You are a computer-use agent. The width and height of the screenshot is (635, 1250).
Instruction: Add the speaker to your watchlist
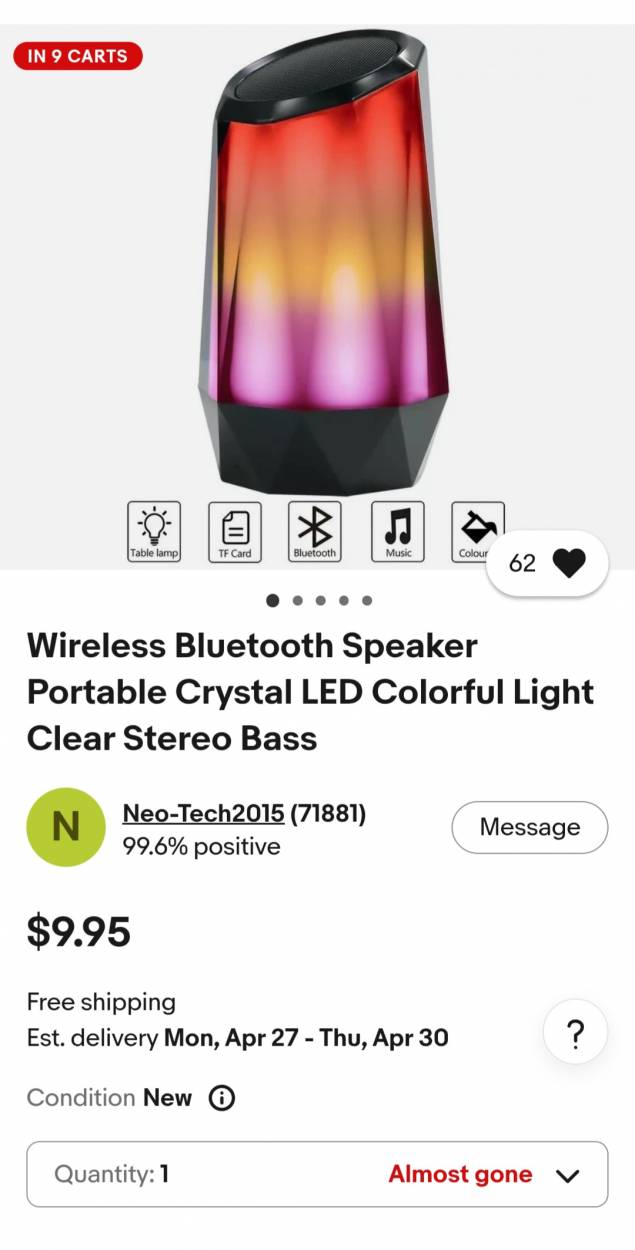pyautogui.click(x=548, y=564)
